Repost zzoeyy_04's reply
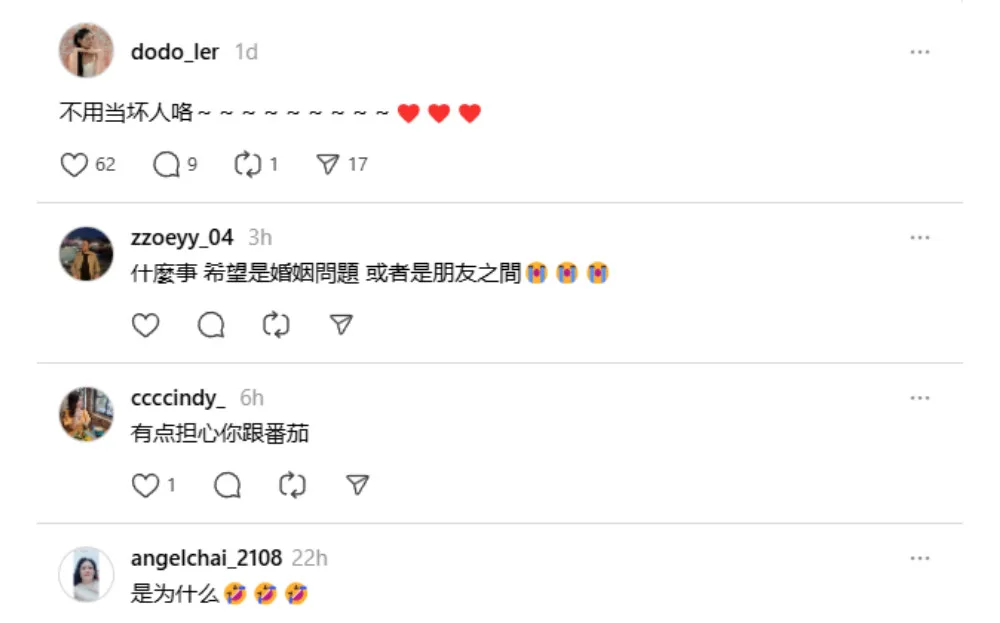 point(276,325)
